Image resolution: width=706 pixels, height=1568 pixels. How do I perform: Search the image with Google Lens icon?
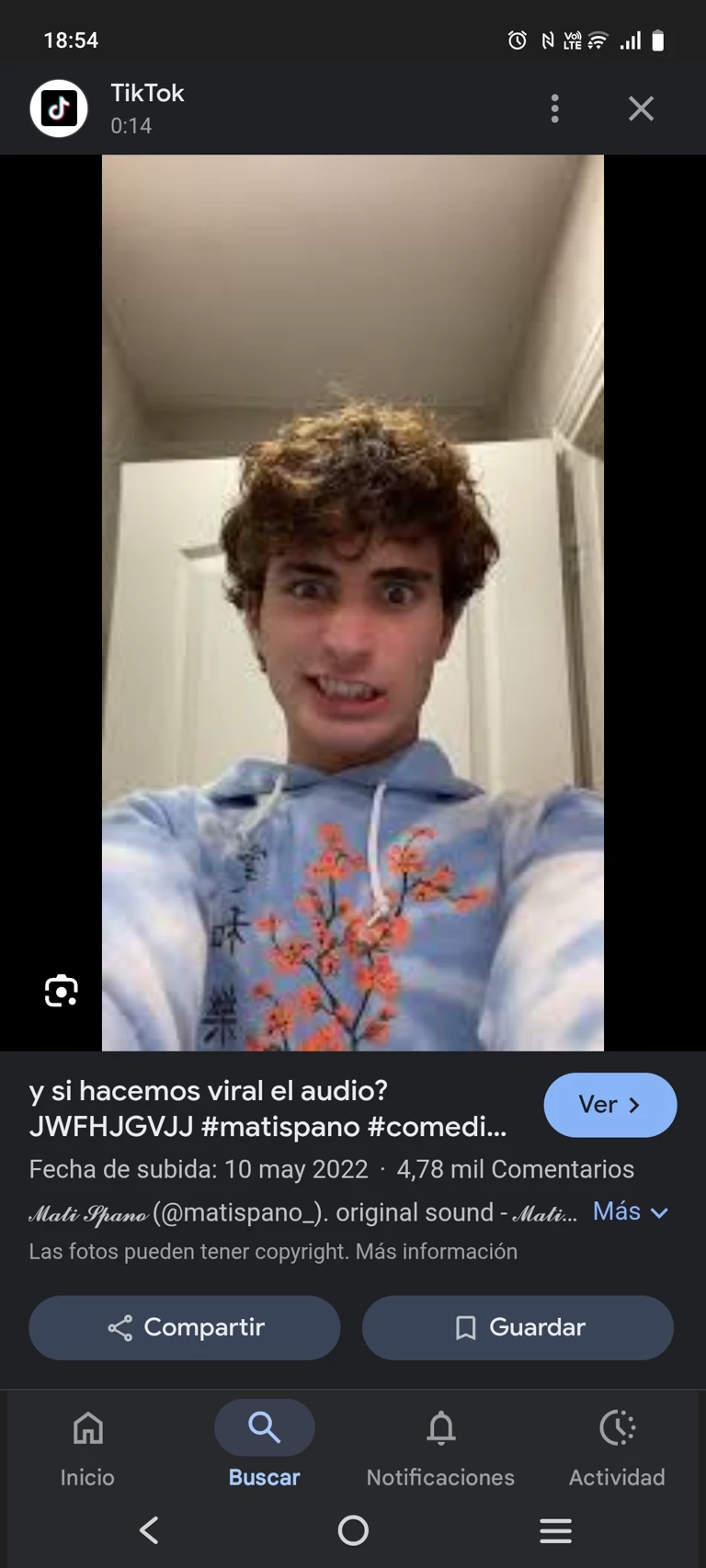click(62, 991)
